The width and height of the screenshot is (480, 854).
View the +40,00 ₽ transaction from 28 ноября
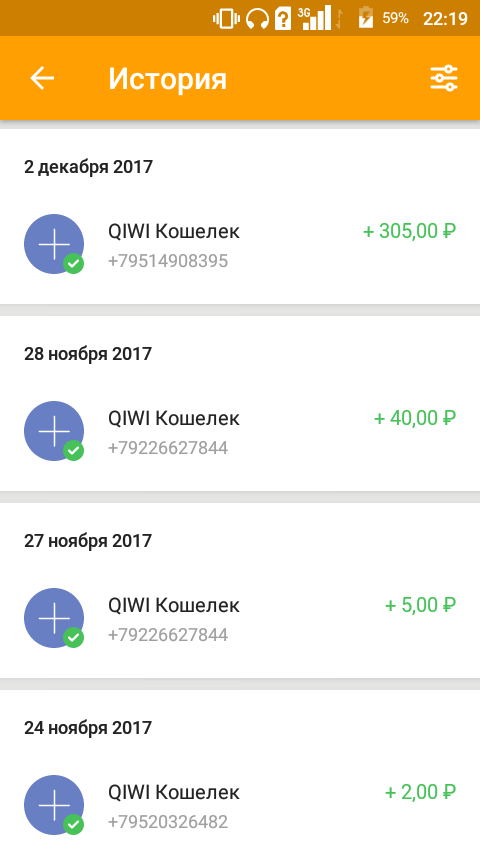click(x=240, y=431)
